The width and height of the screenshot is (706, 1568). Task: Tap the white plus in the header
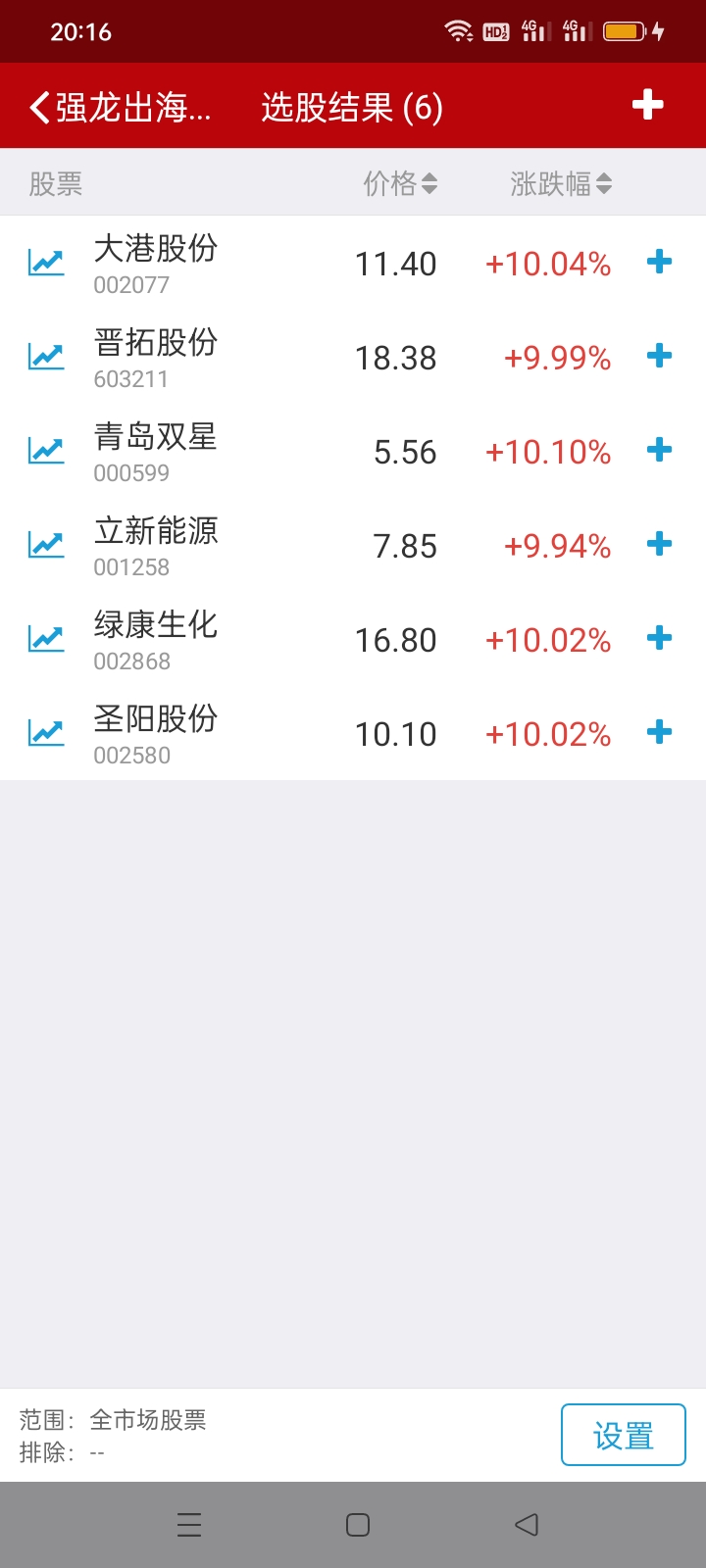(648, 105)
